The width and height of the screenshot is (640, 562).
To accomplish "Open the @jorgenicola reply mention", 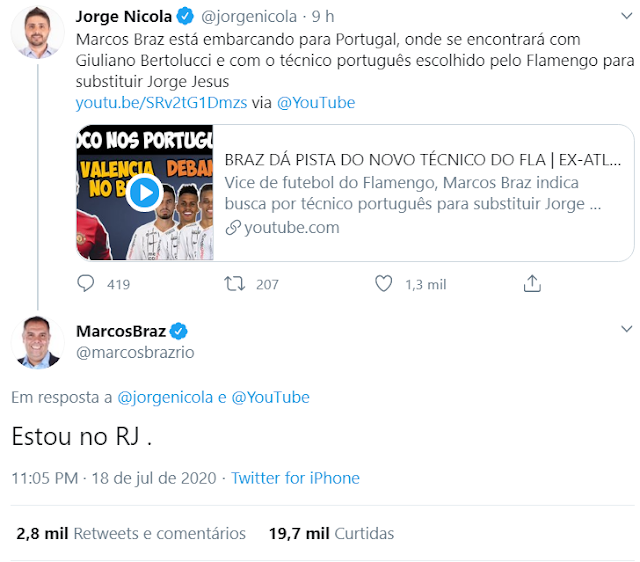I will 166,397.
